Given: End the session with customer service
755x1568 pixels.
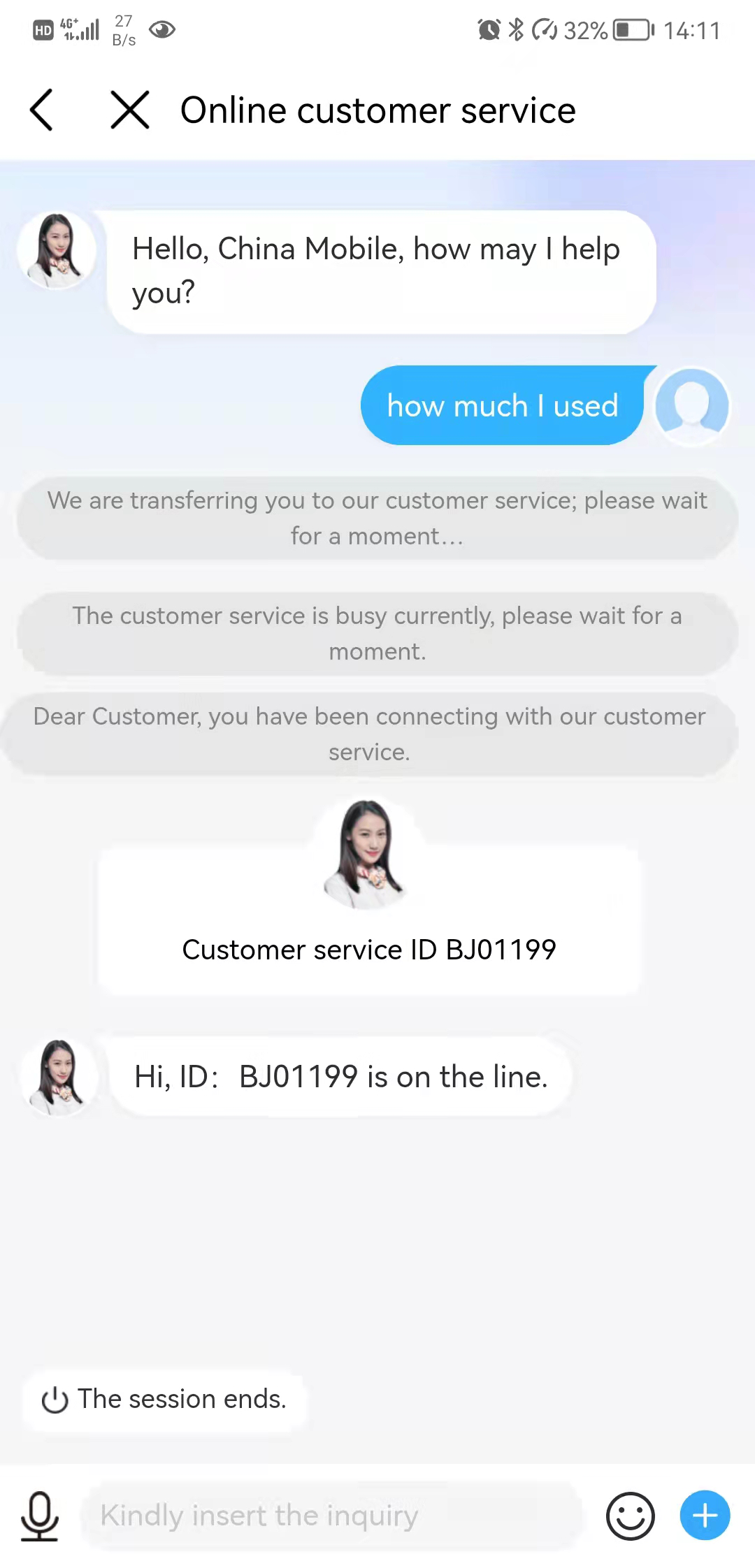Looking at the screenshot, I should pos(165,1400).
